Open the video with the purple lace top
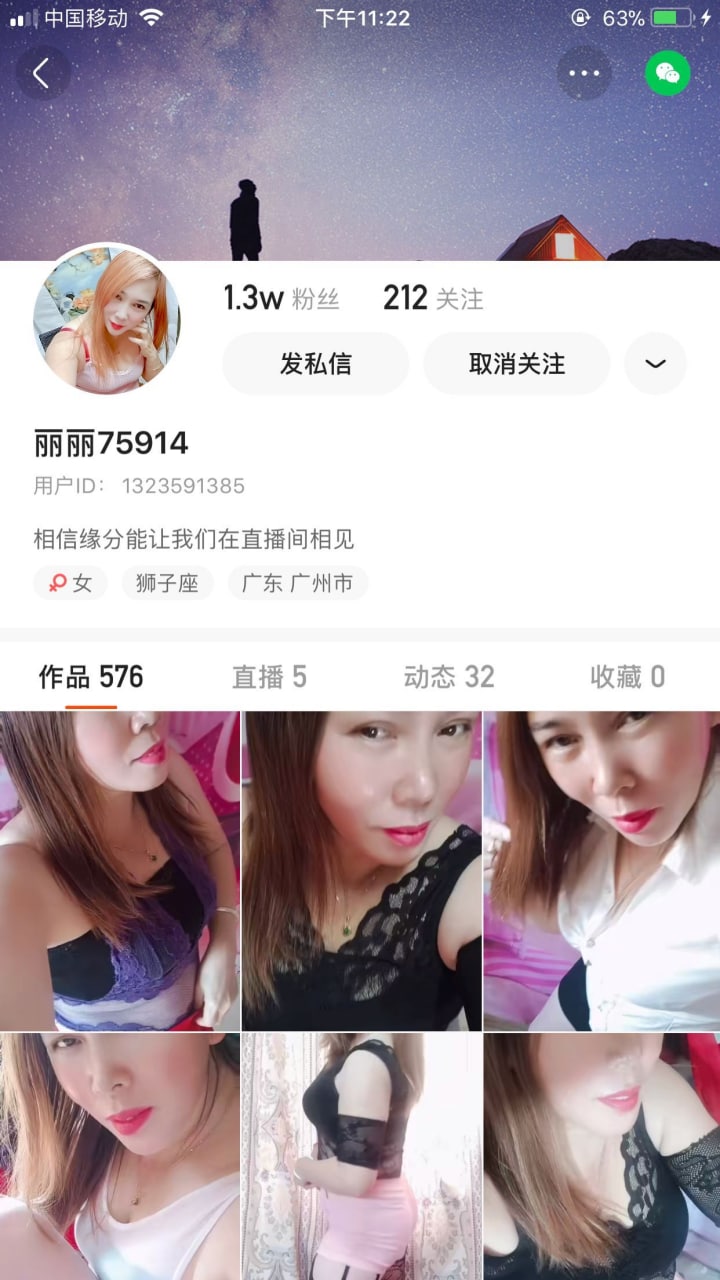 (x=120, y=870)
